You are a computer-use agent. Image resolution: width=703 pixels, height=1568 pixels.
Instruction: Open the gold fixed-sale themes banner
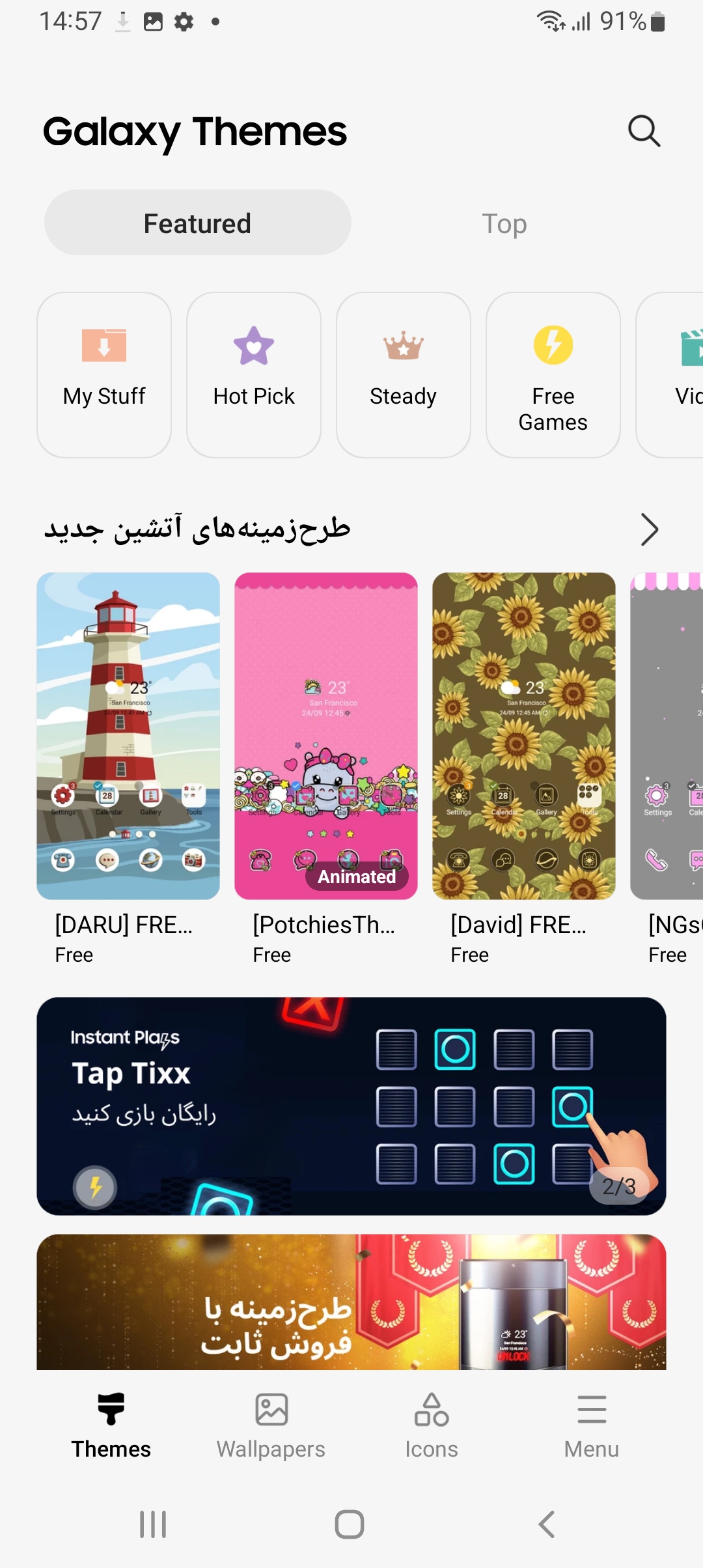351,1302
